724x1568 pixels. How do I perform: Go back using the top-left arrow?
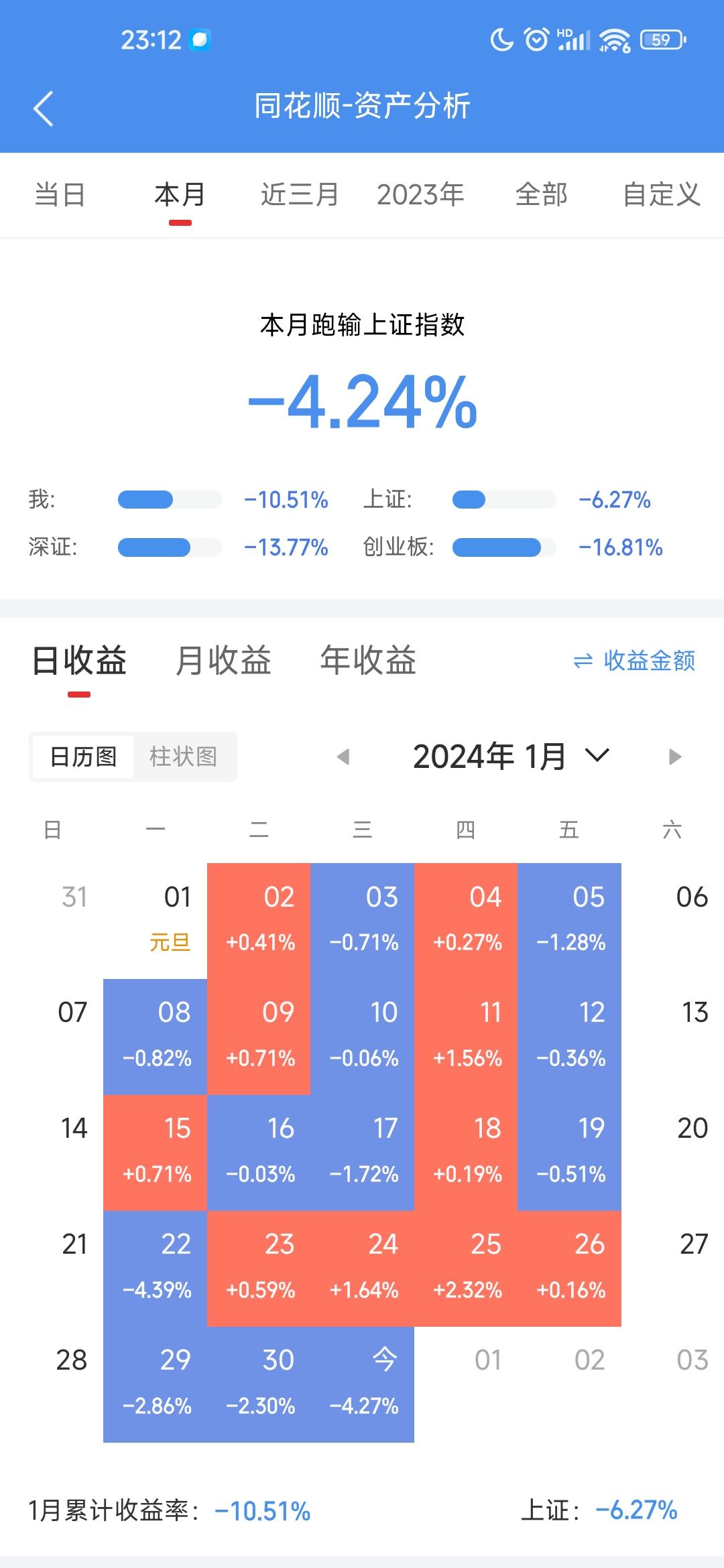point(44,109)
